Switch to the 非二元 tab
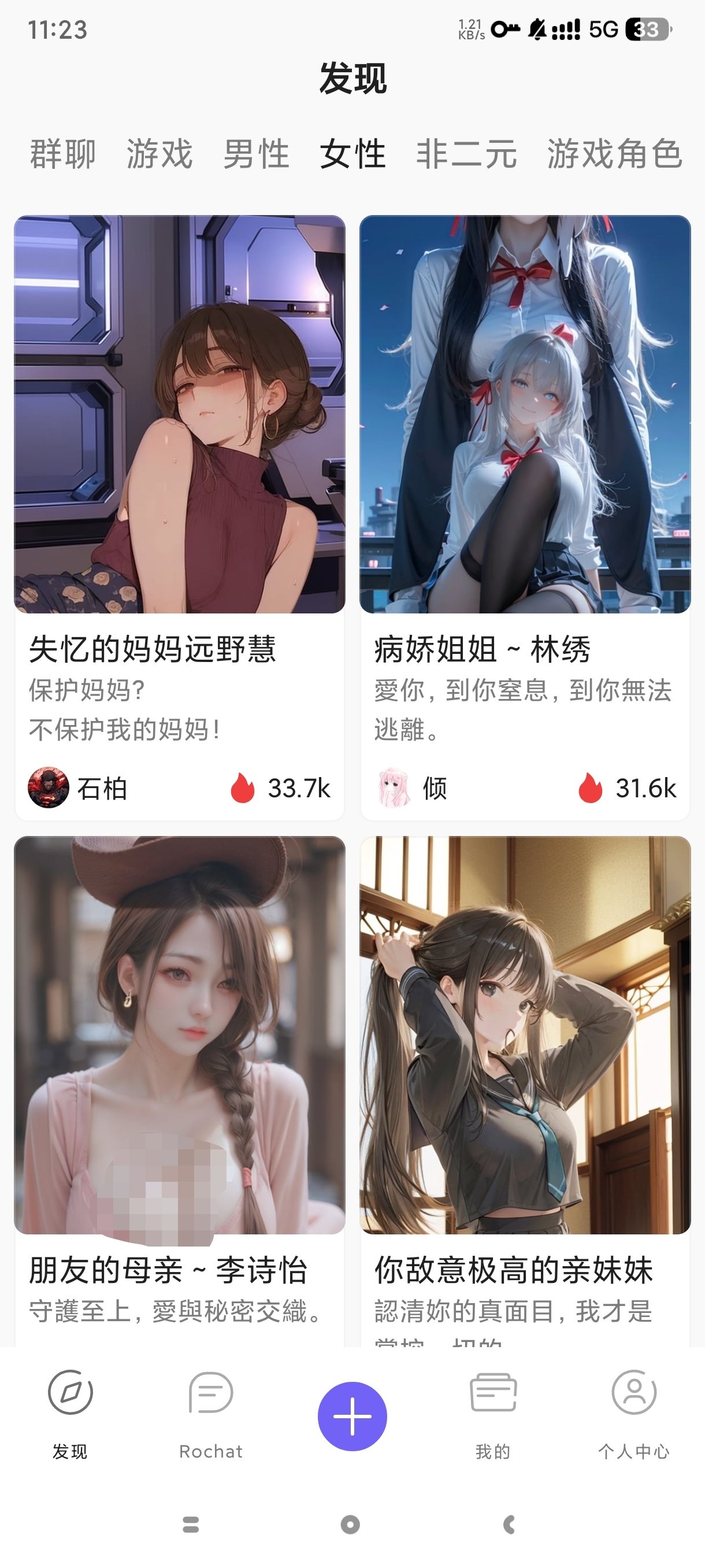Viewport: 705px width, 1568px height. pyautogui.click(x=466, y=153)
